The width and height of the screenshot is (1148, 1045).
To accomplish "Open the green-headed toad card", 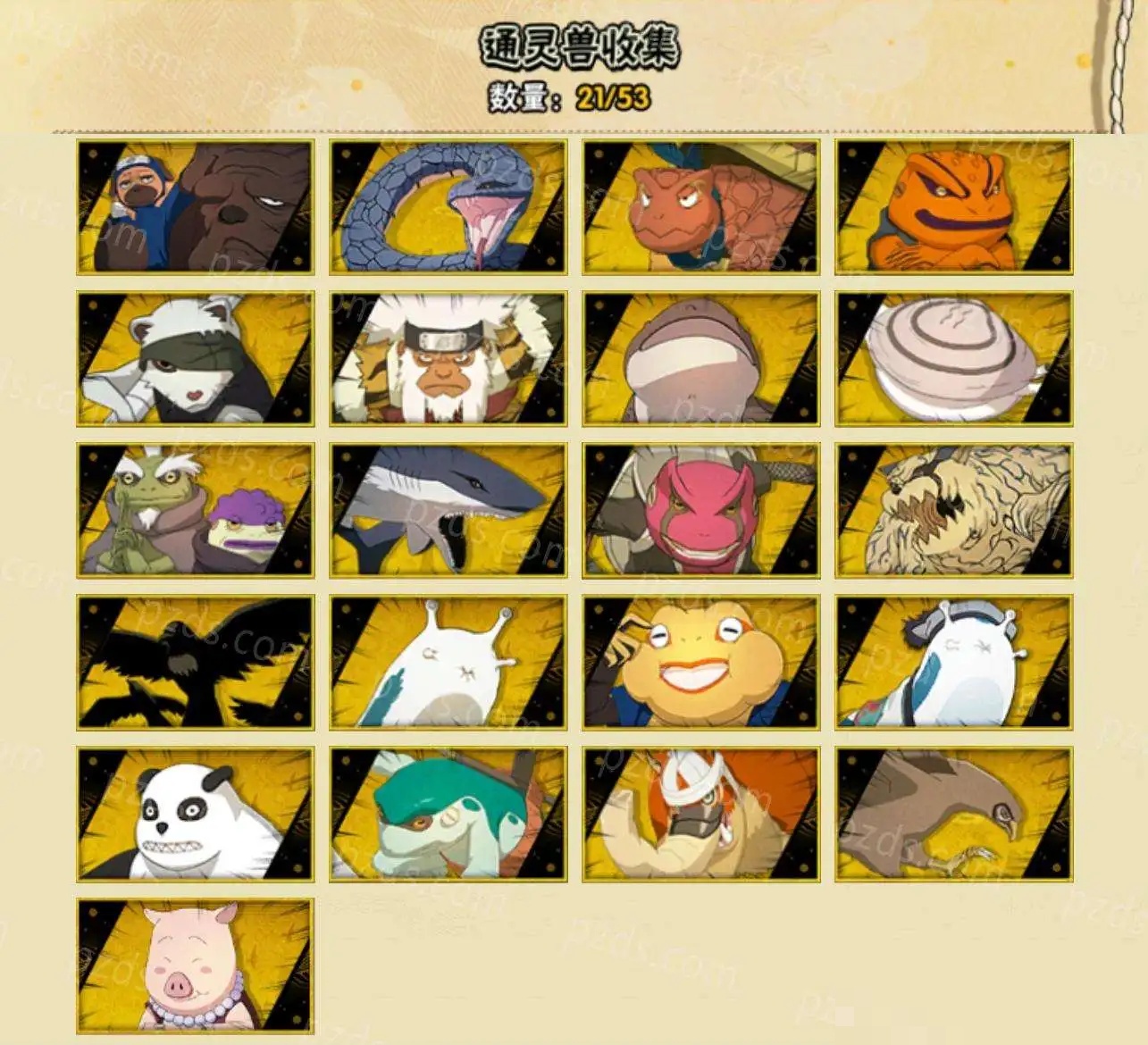I will (x=448, y=814).
